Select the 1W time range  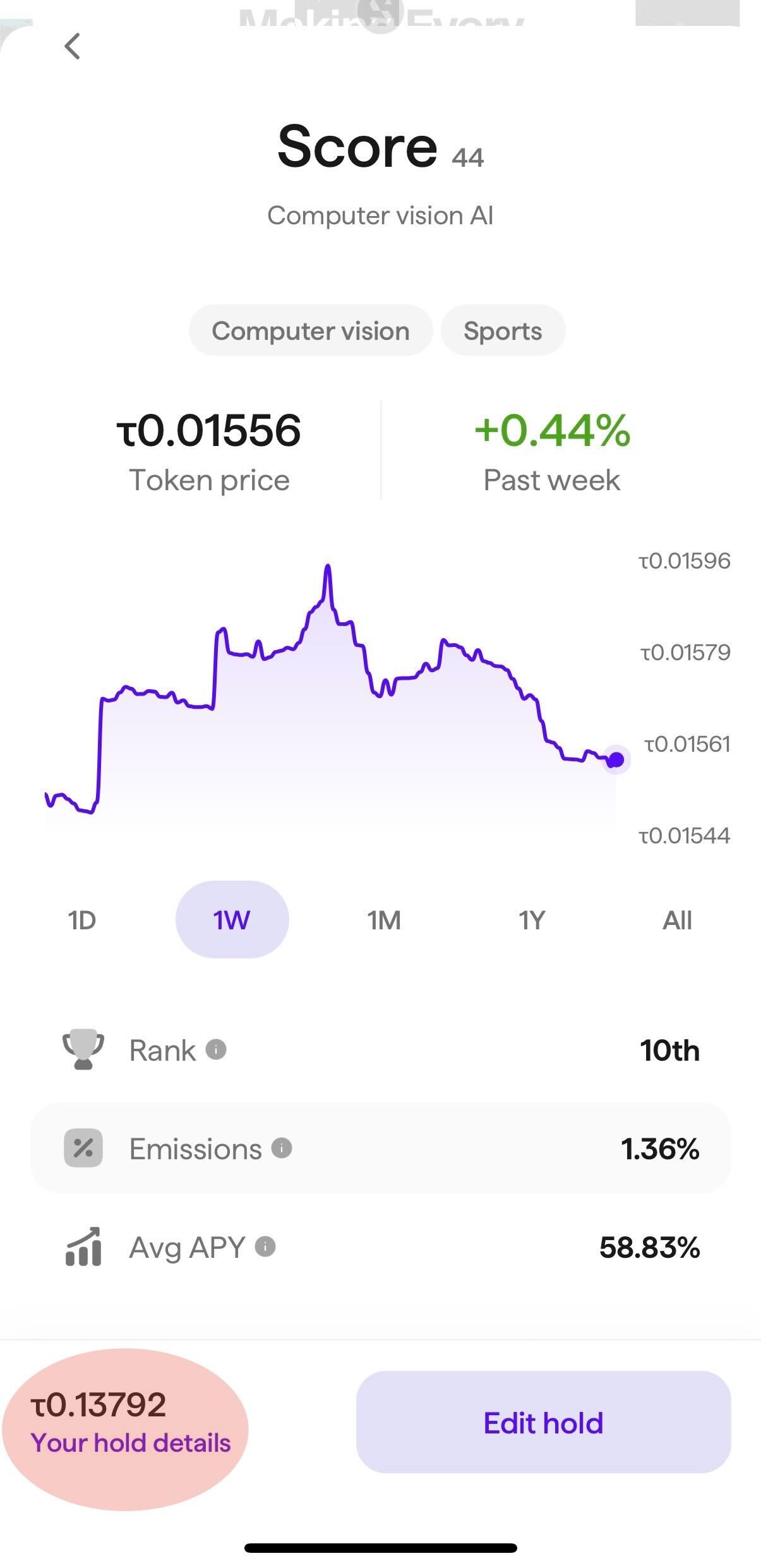[232, 920]
